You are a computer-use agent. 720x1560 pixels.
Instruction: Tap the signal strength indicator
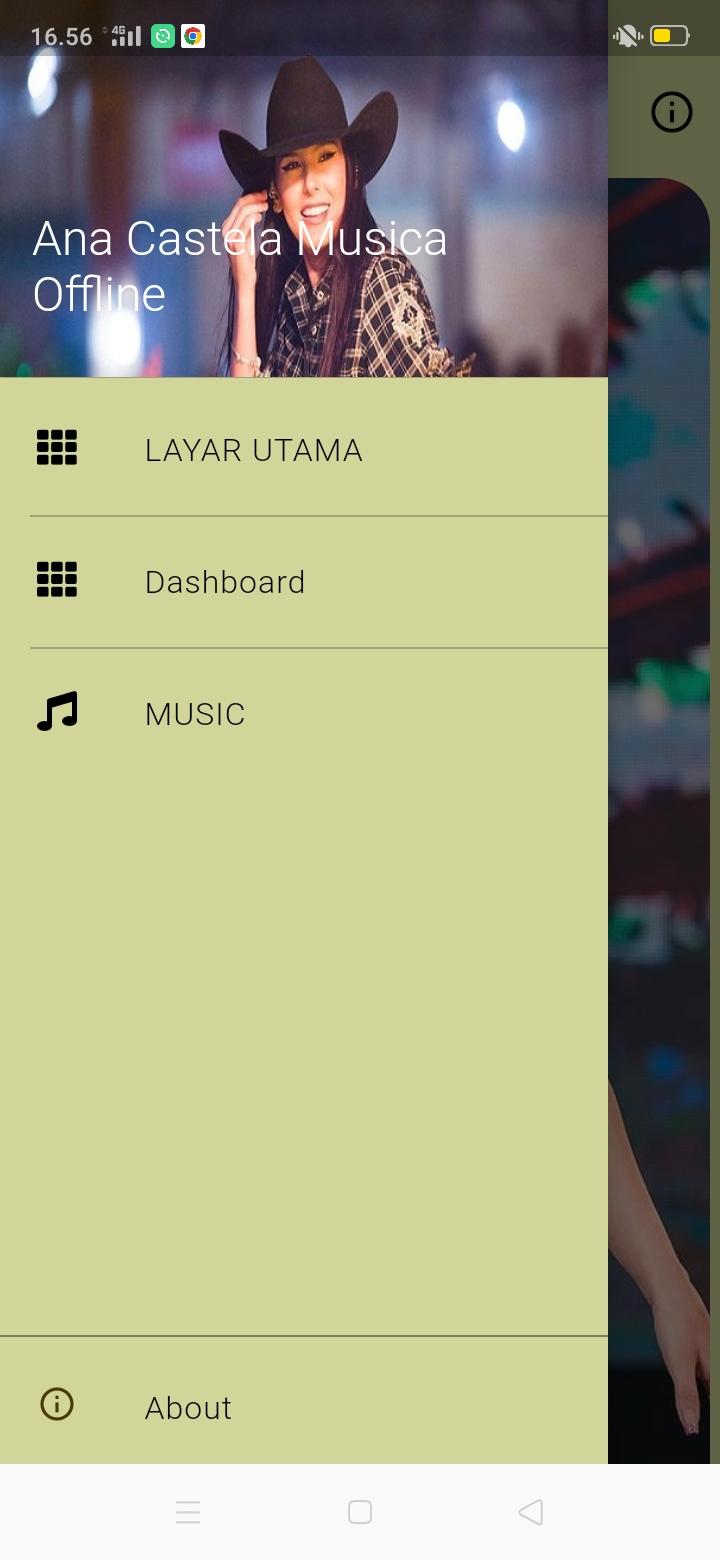128,35
